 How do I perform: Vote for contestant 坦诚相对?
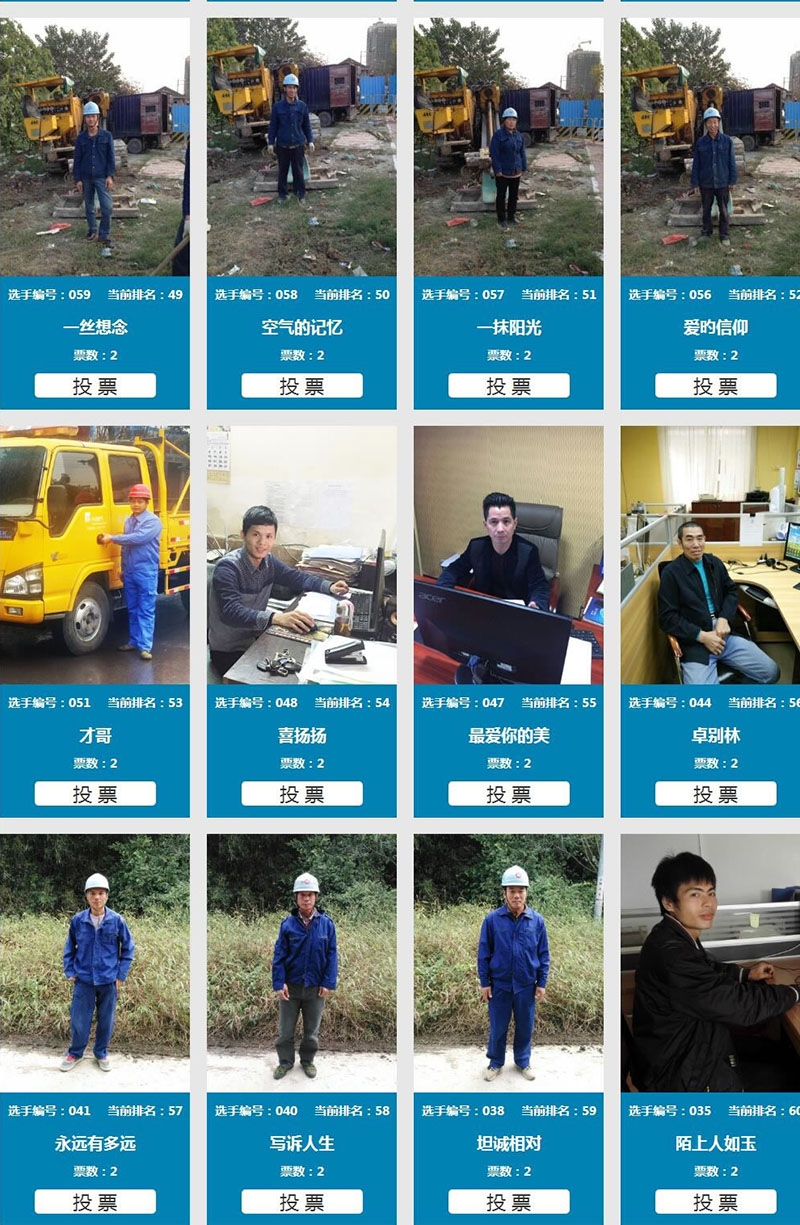[x=508, y=1202]
